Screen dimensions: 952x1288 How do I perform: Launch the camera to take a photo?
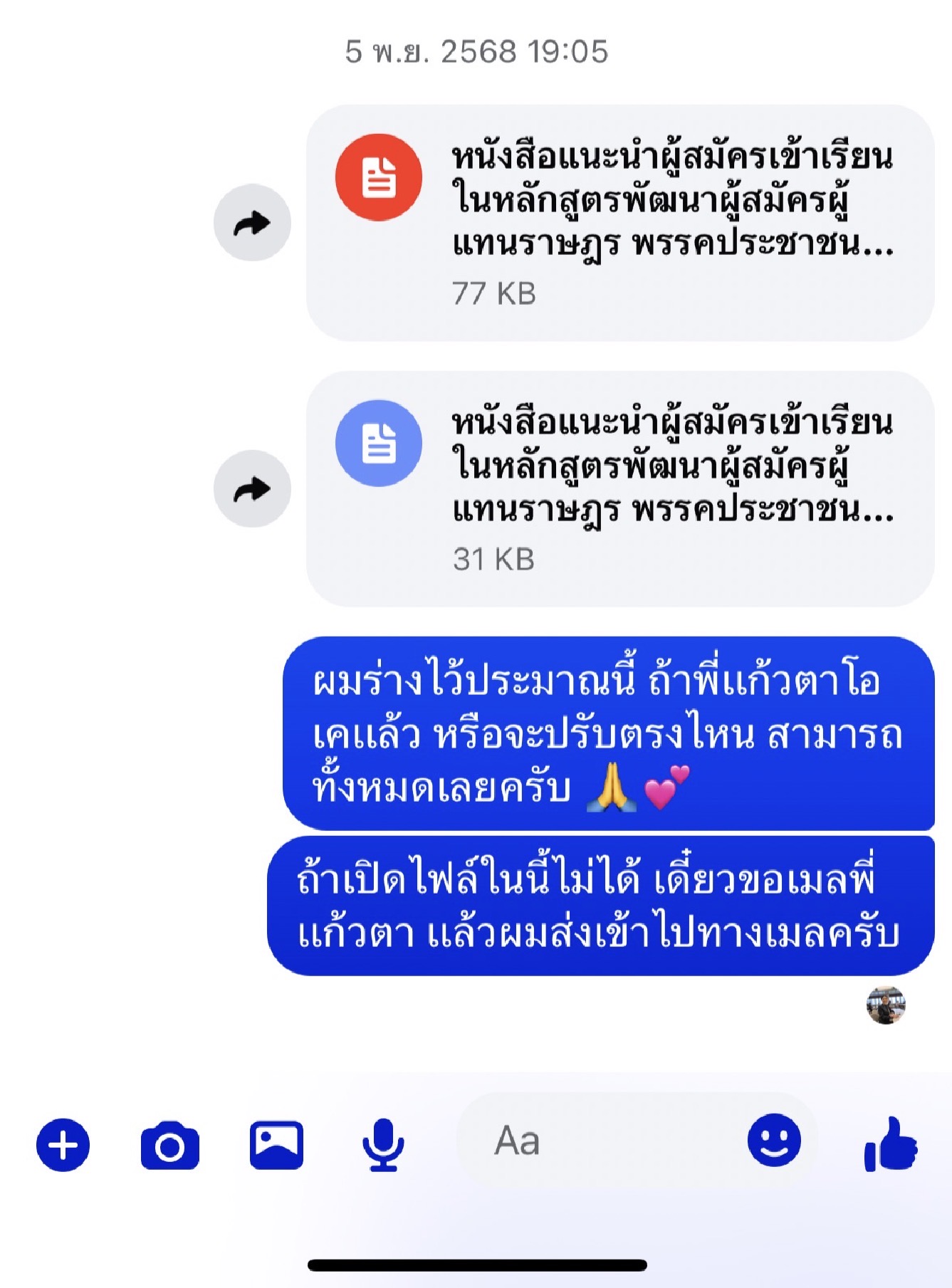[x=169, y=1145]
